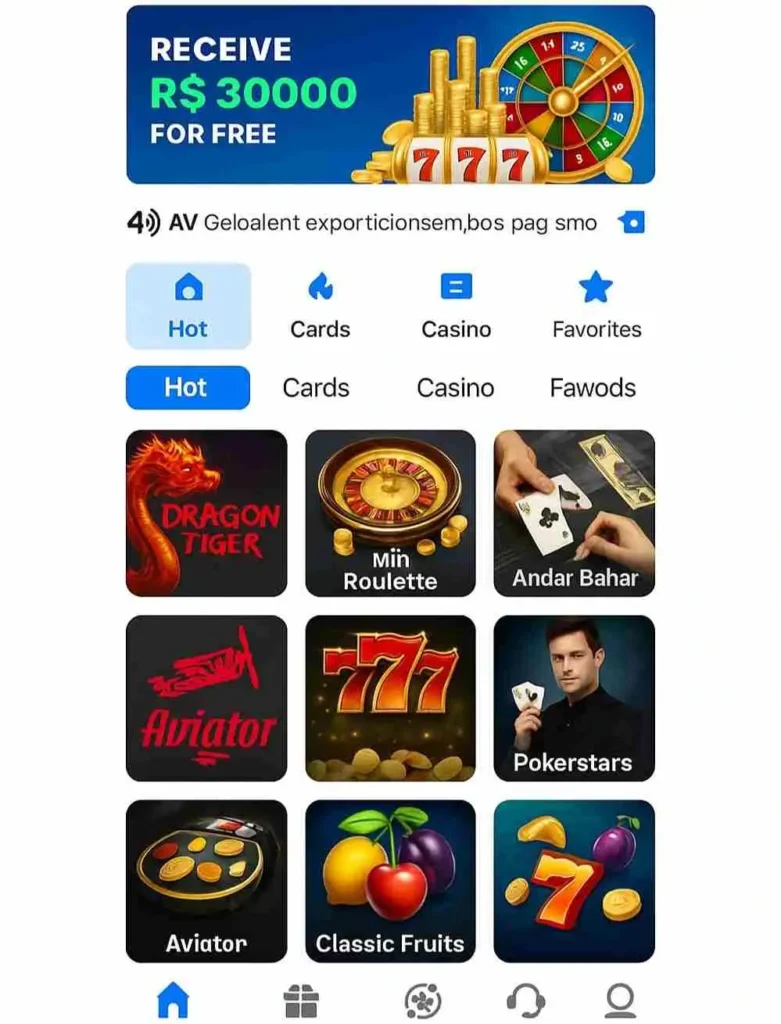781x1024 pixels.
Task: Tap the blue icon beside the announcement text
Action: pyautogui.click(x=632, y=222)
